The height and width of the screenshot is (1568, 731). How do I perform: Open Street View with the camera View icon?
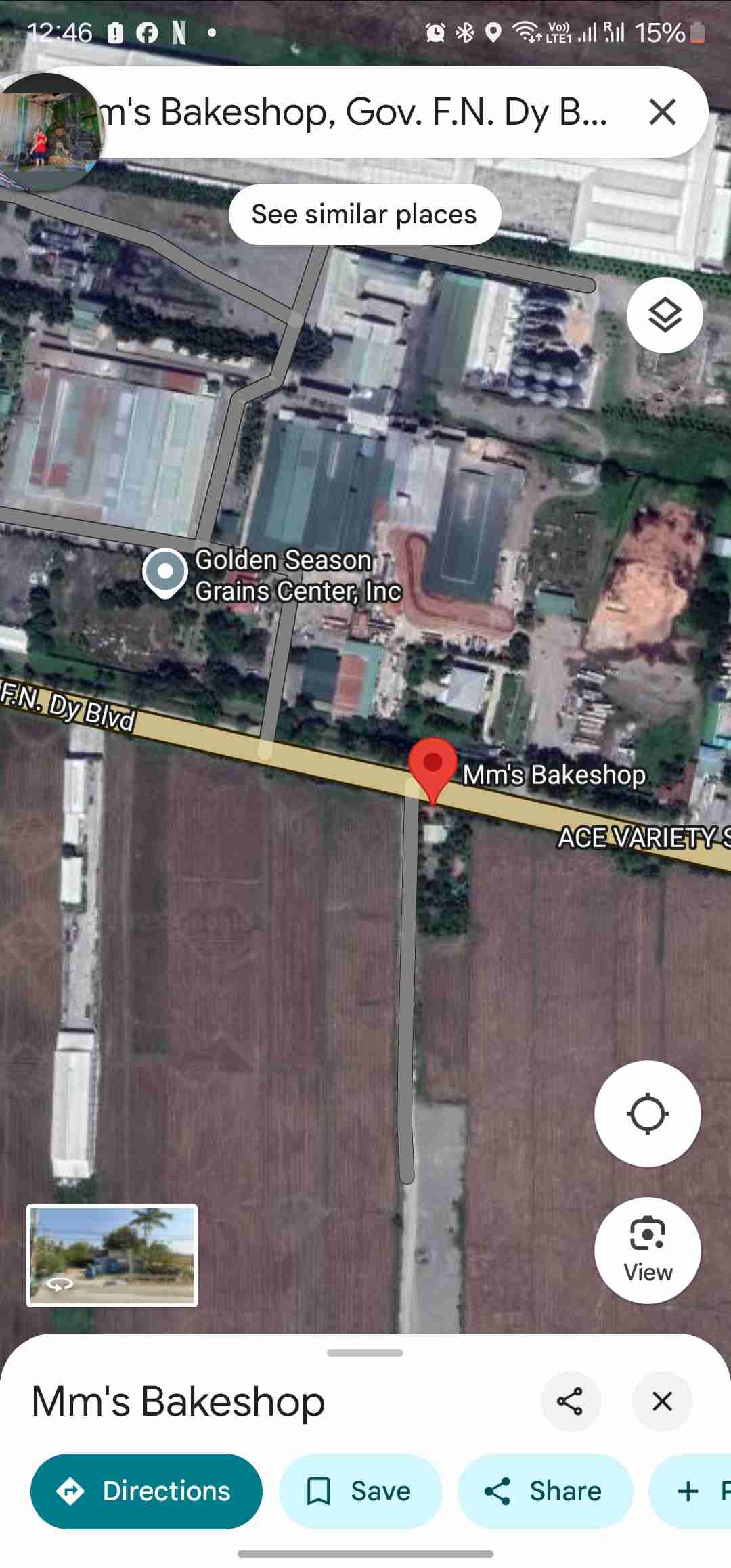pos(647,1251)
